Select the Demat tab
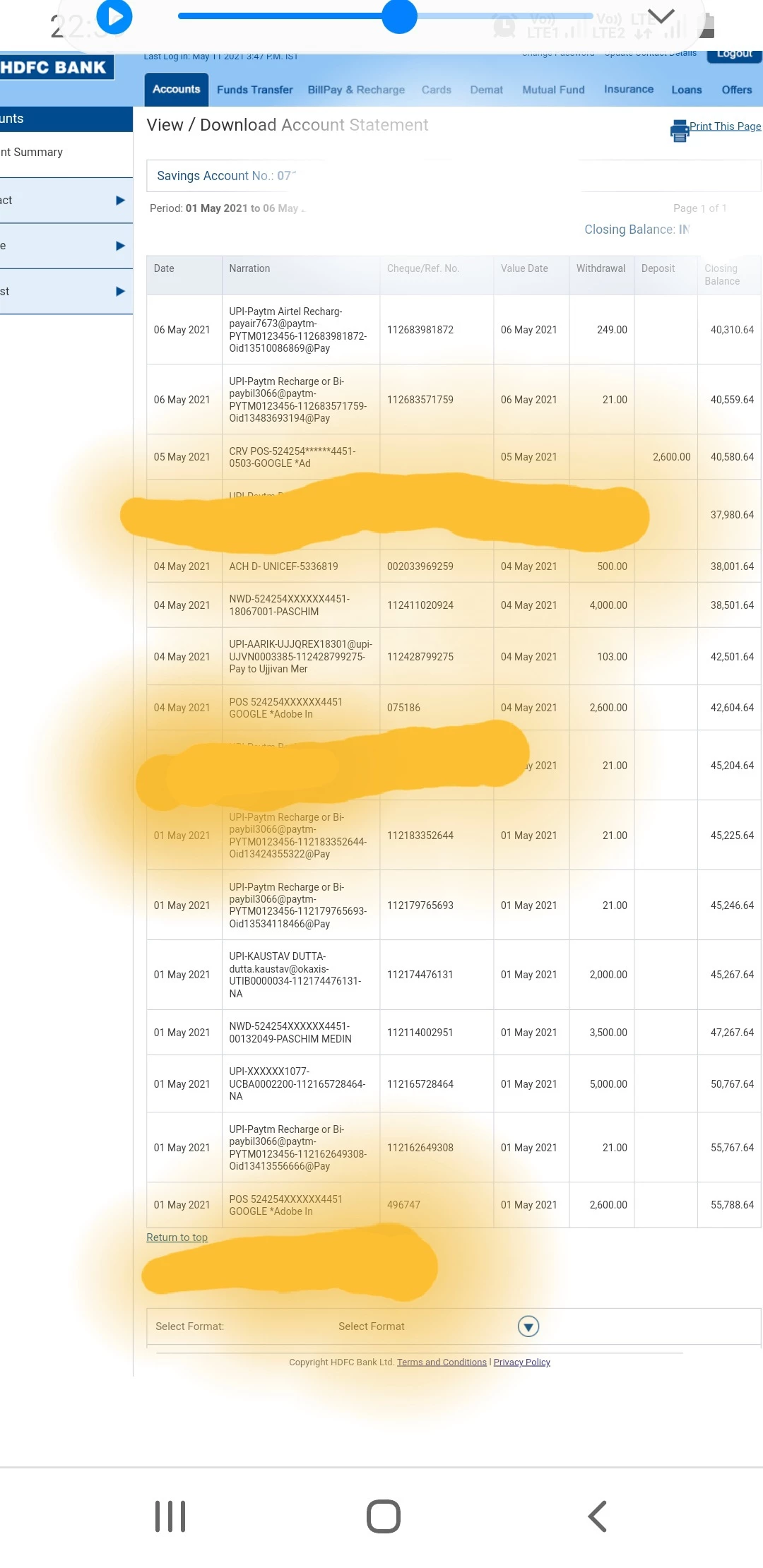 pyautogui.click(x=486, y=90)
